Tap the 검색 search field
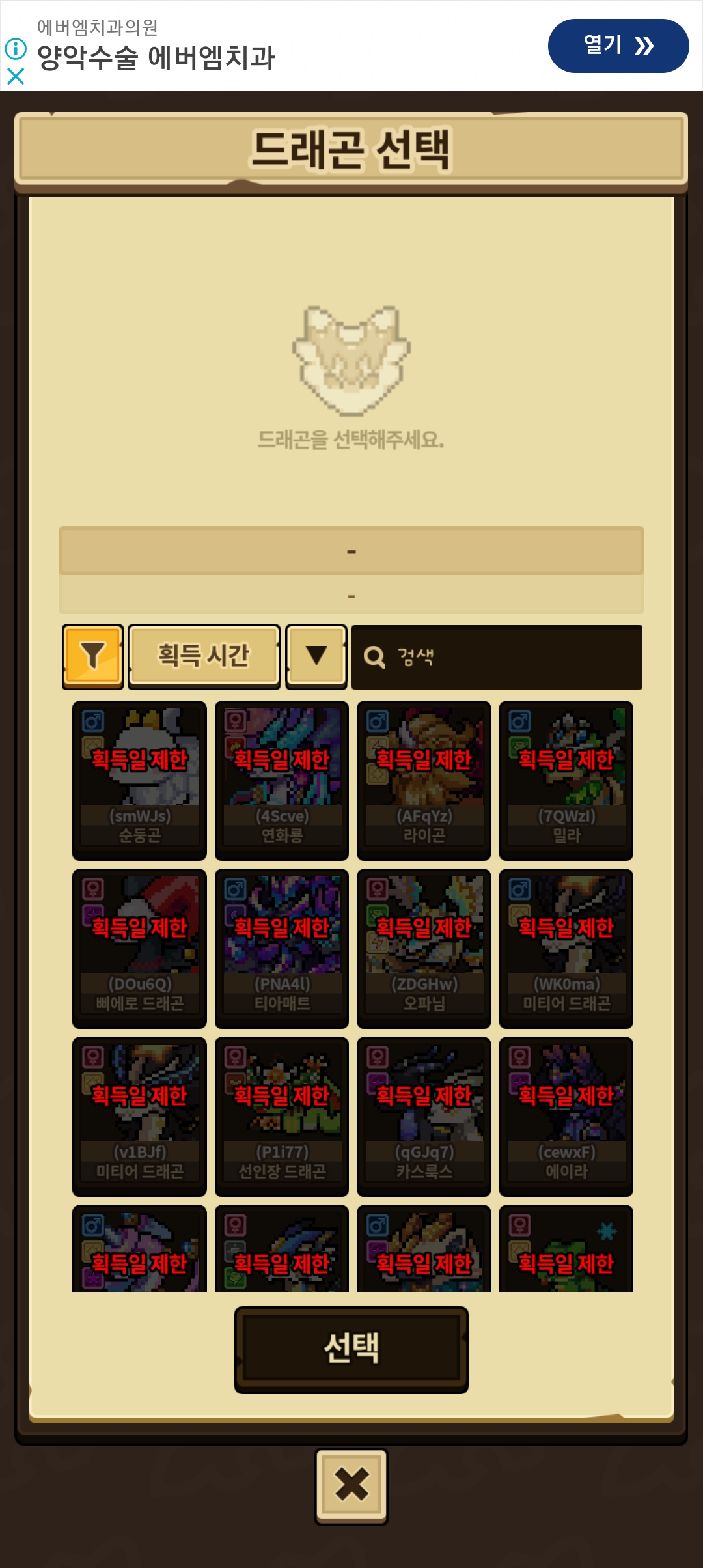703x1568 pixels. coord(497,658)
